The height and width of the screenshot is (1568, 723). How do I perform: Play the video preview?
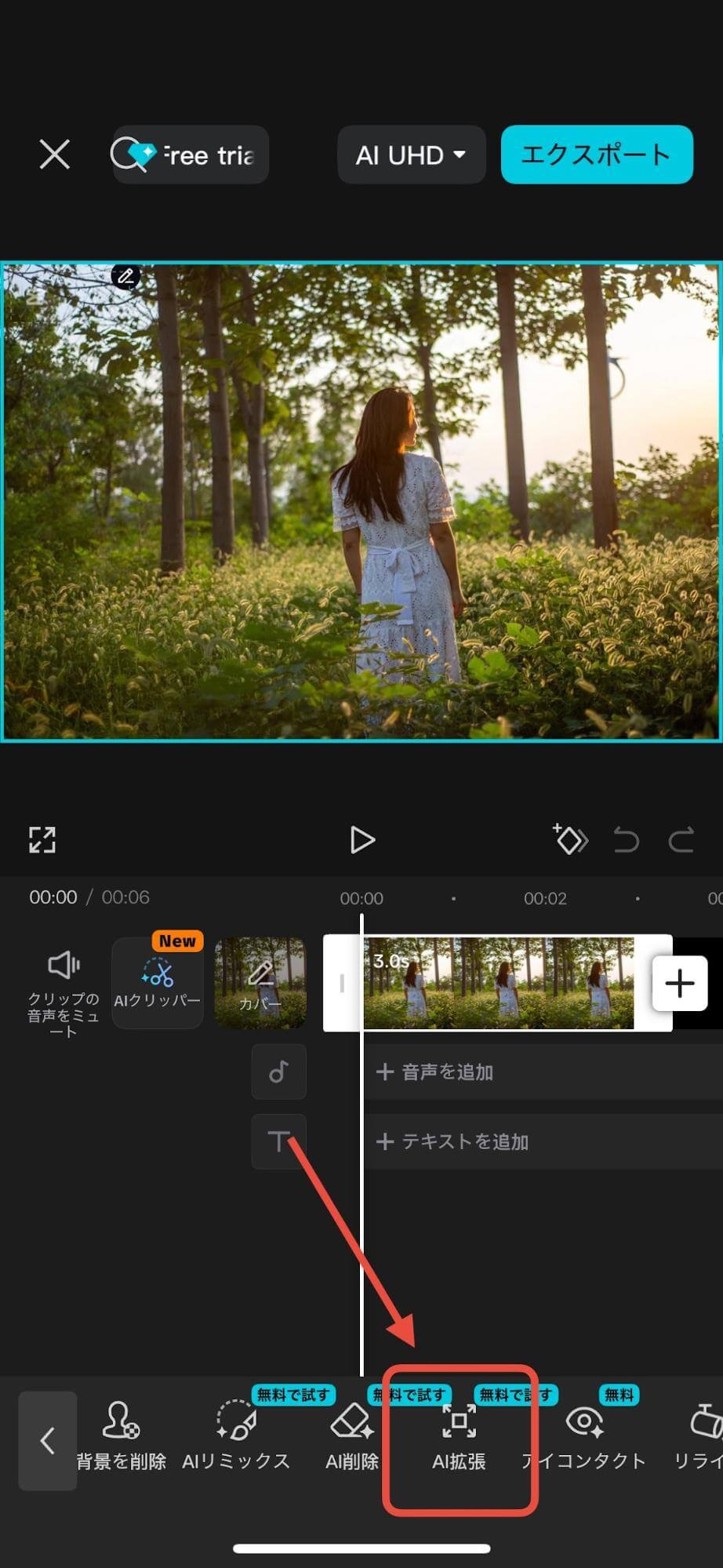[361, 839]
